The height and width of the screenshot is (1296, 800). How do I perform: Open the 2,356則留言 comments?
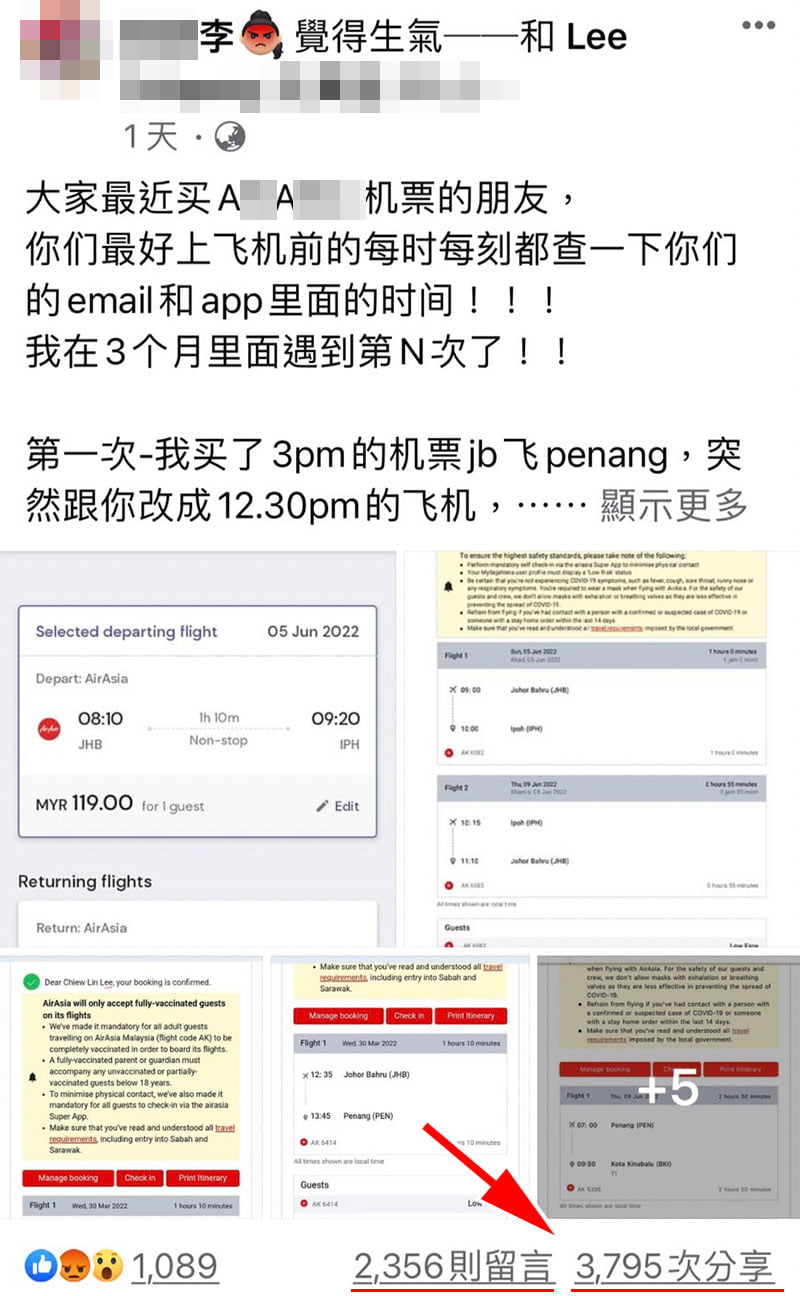453,1267
